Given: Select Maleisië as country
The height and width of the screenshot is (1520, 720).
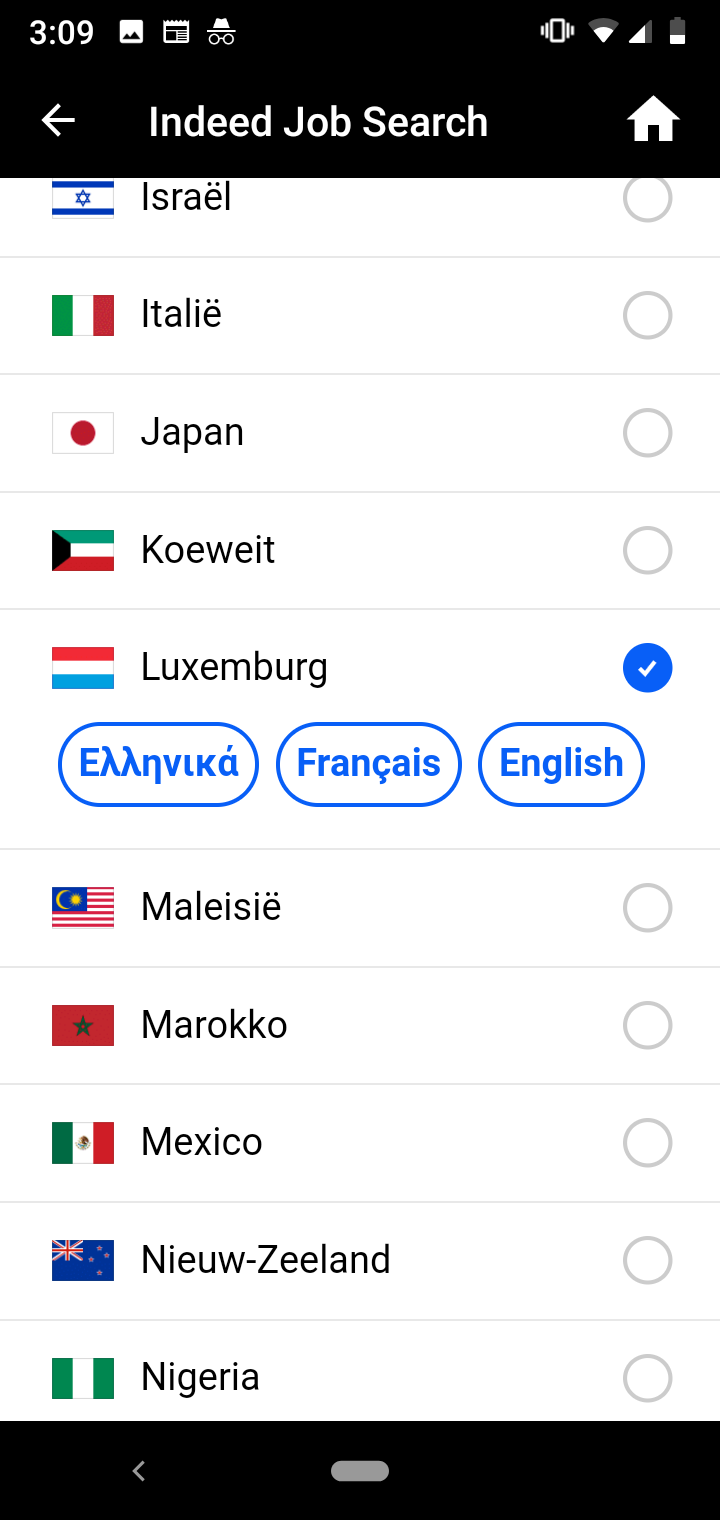Looking at the screenshot, I should pos(360,908).
